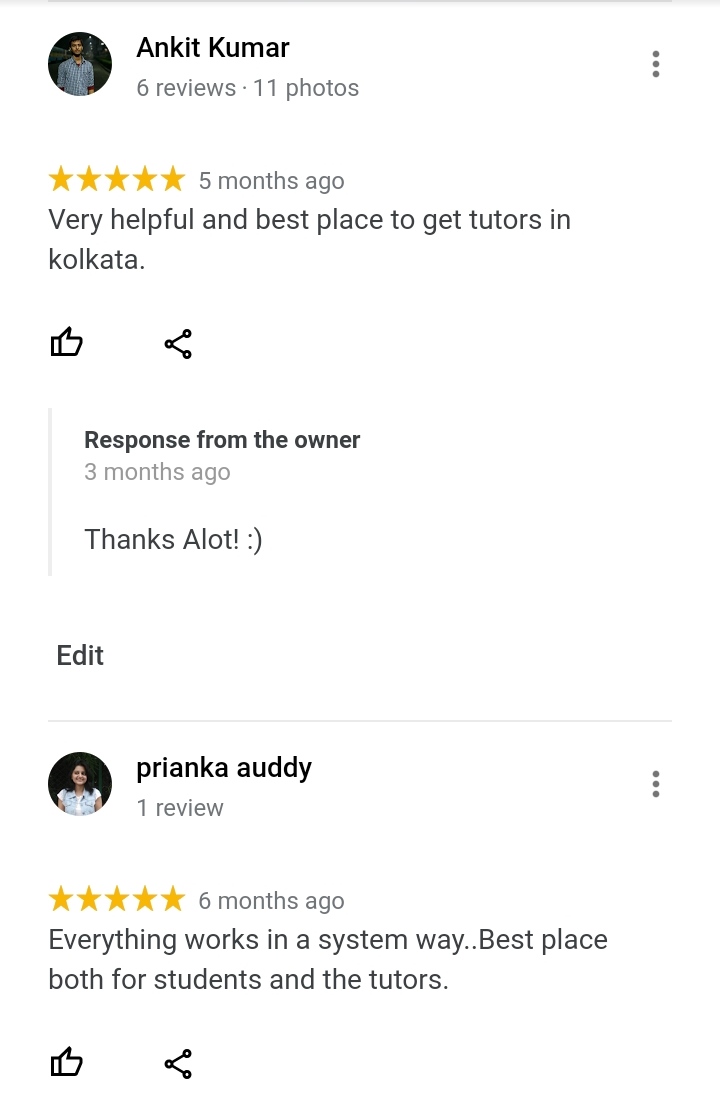Share Ankit Kumar's review

[178, 344]
